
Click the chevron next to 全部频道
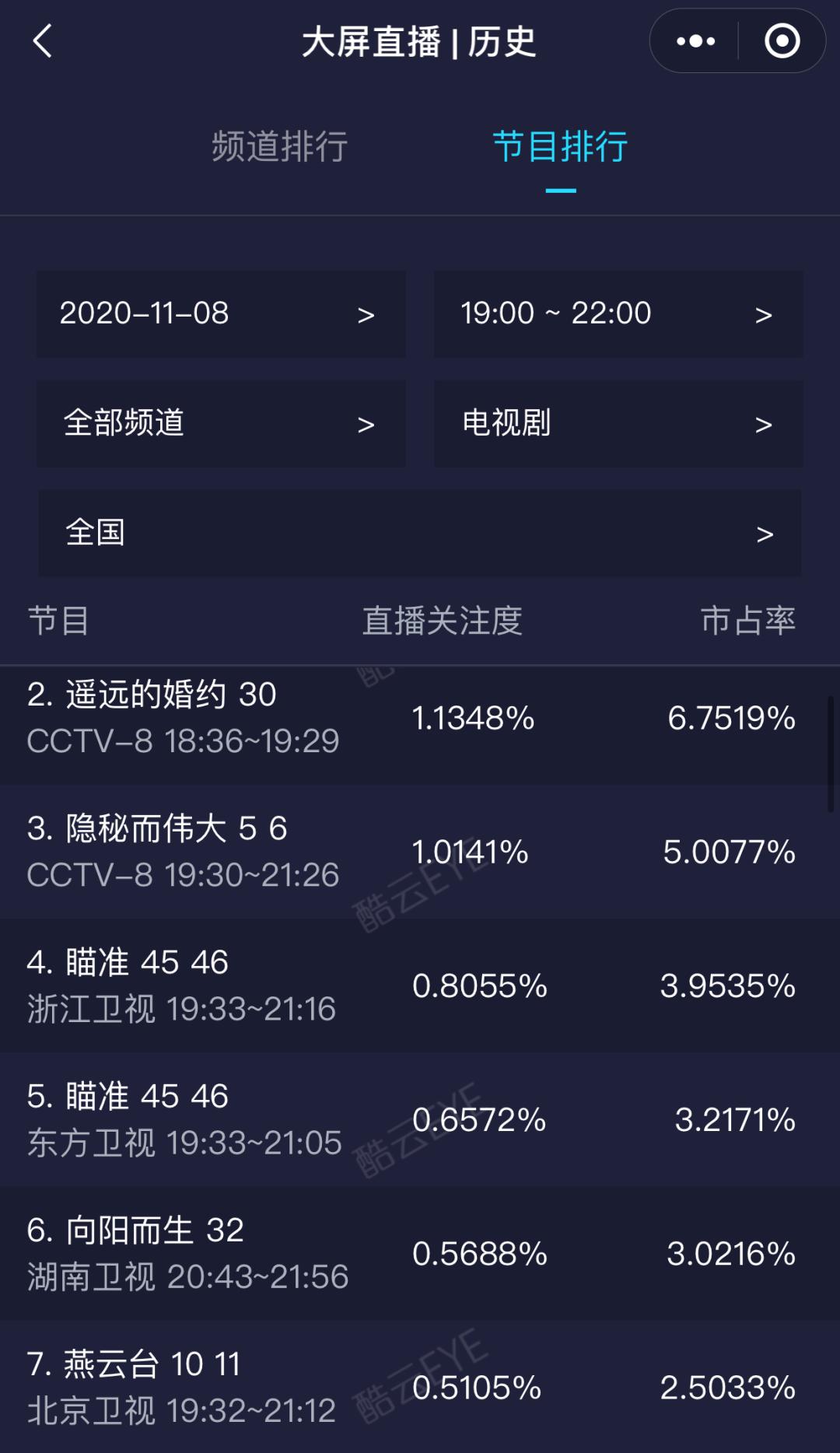click(367, 425)
